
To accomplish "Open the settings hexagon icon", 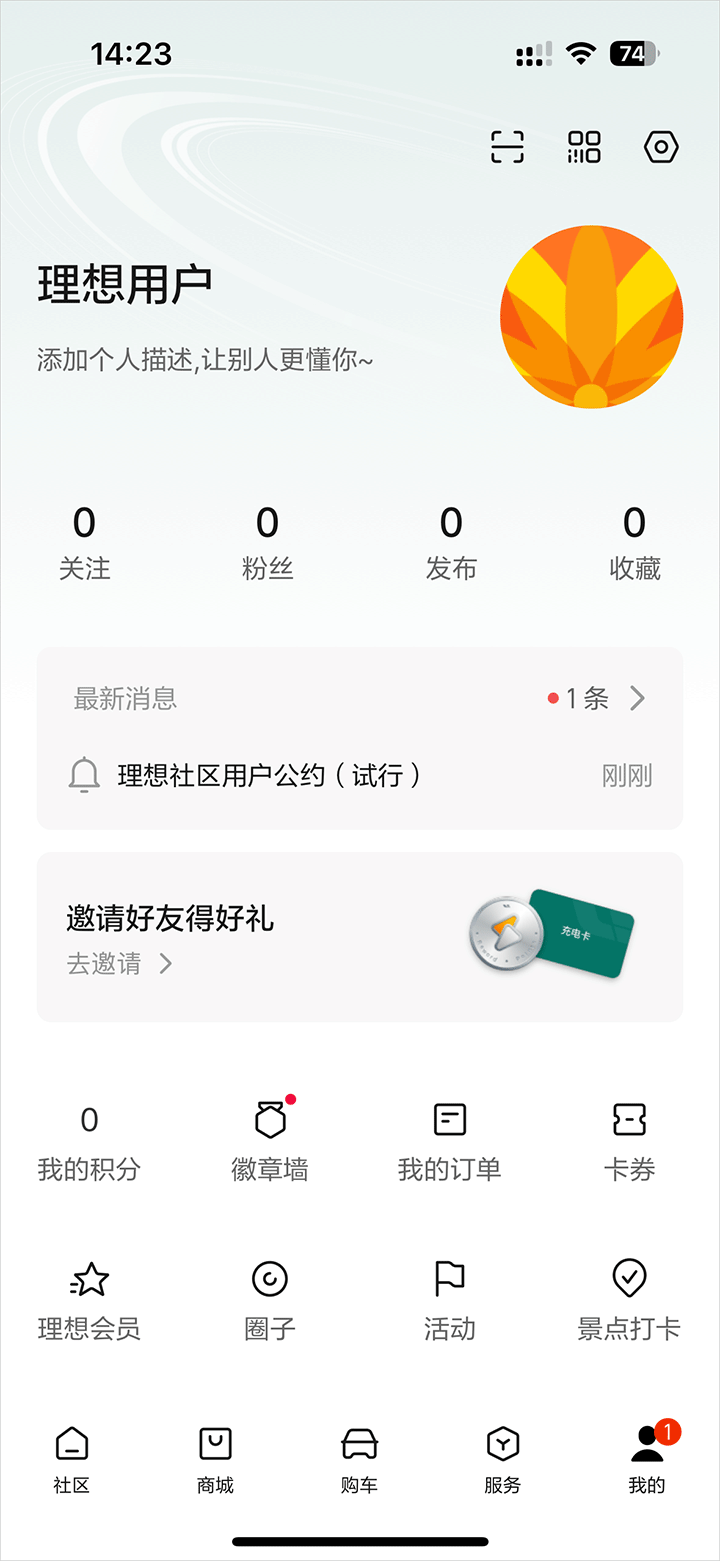I will [661, 148].
